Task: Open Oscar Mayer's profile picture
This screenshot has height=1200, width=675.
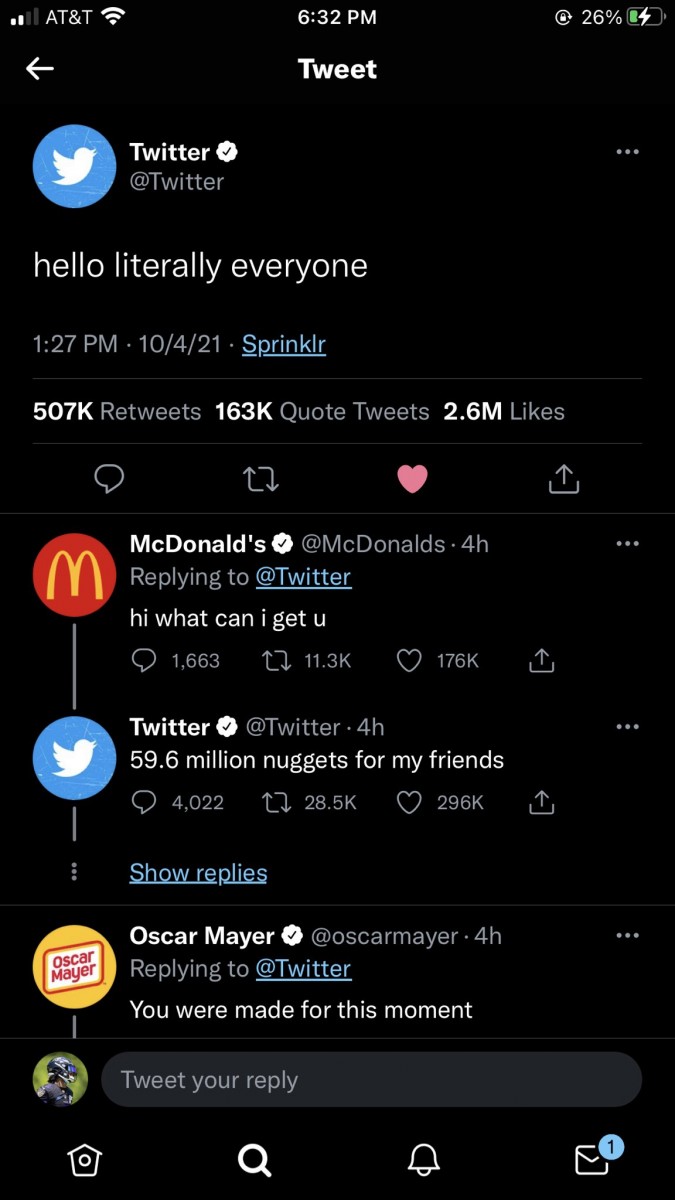Action: point(74,967)
